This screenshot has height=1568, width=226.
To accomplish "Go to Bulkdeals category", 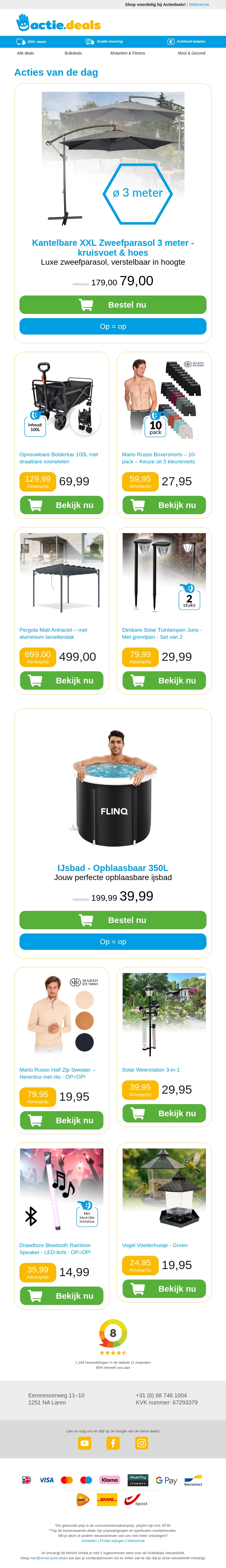I will click(73, 53).
